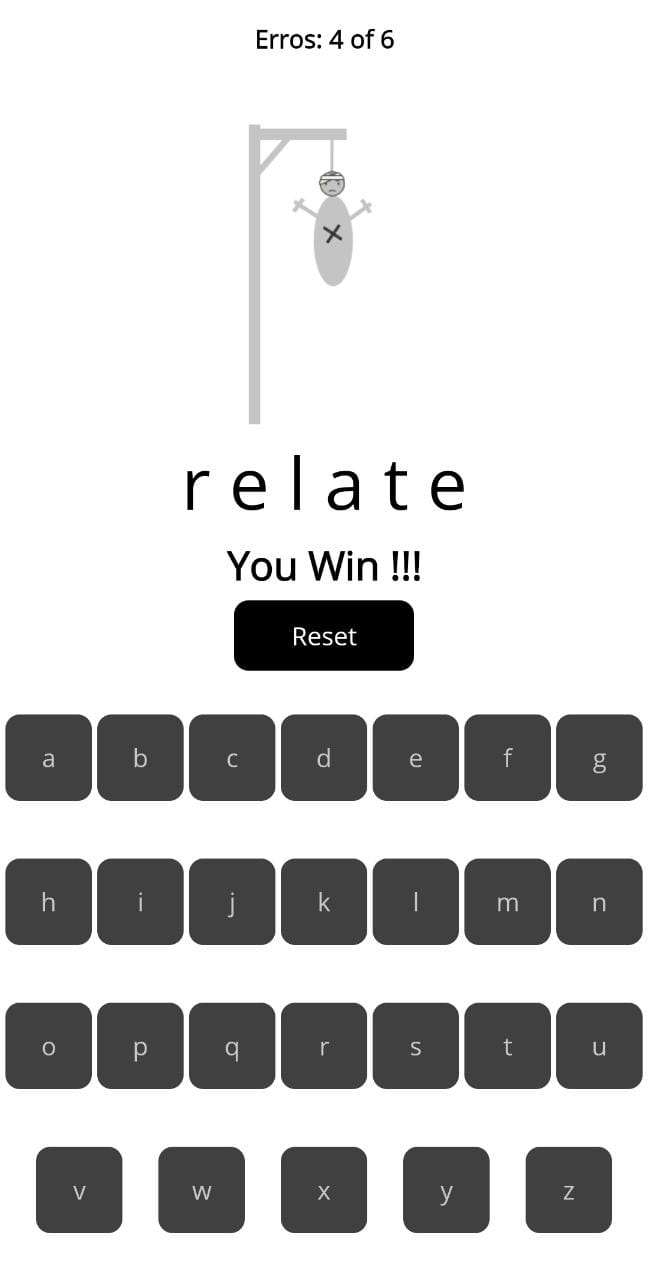Pick the letter w key
648x1280 pixels.
point(201,1190)
